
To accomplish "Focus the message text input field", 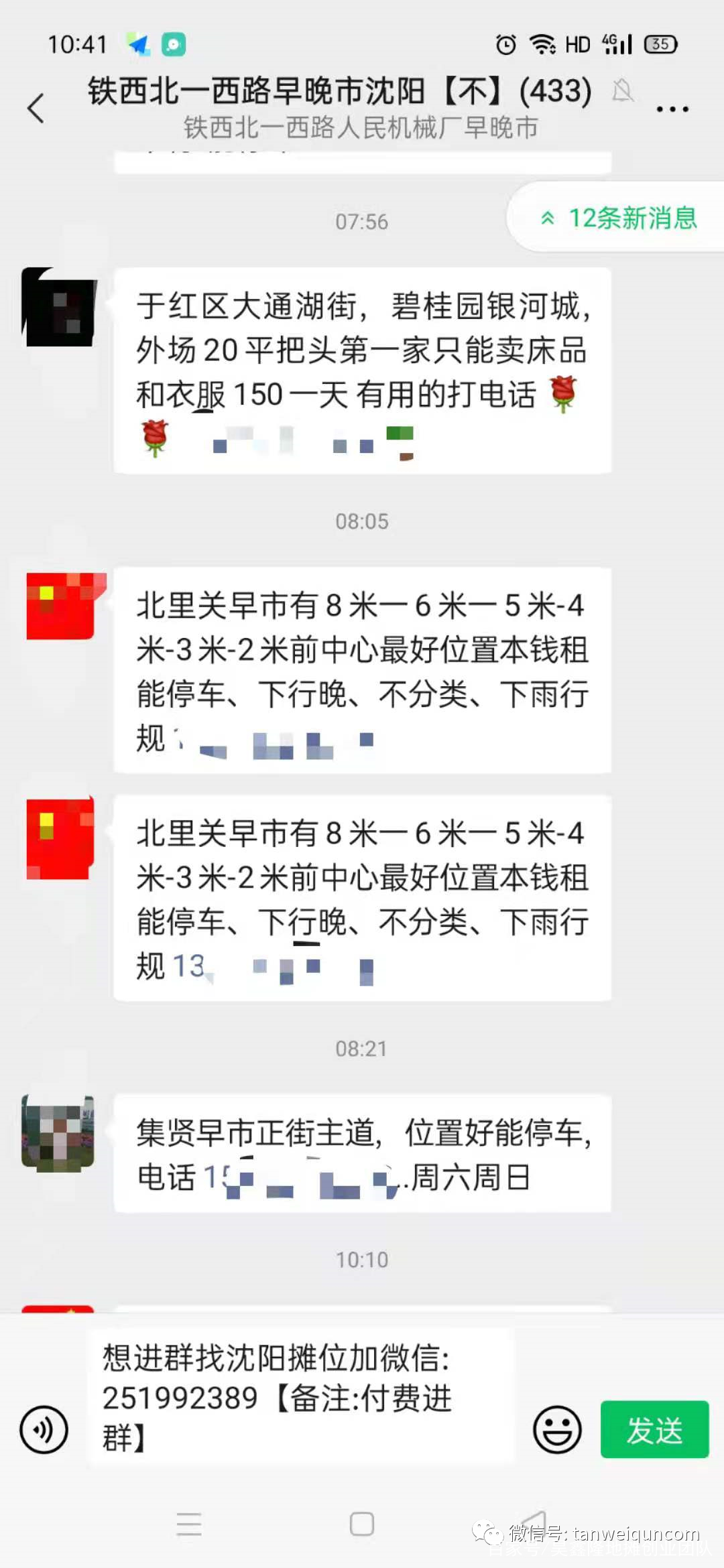I will (302, 1397).
